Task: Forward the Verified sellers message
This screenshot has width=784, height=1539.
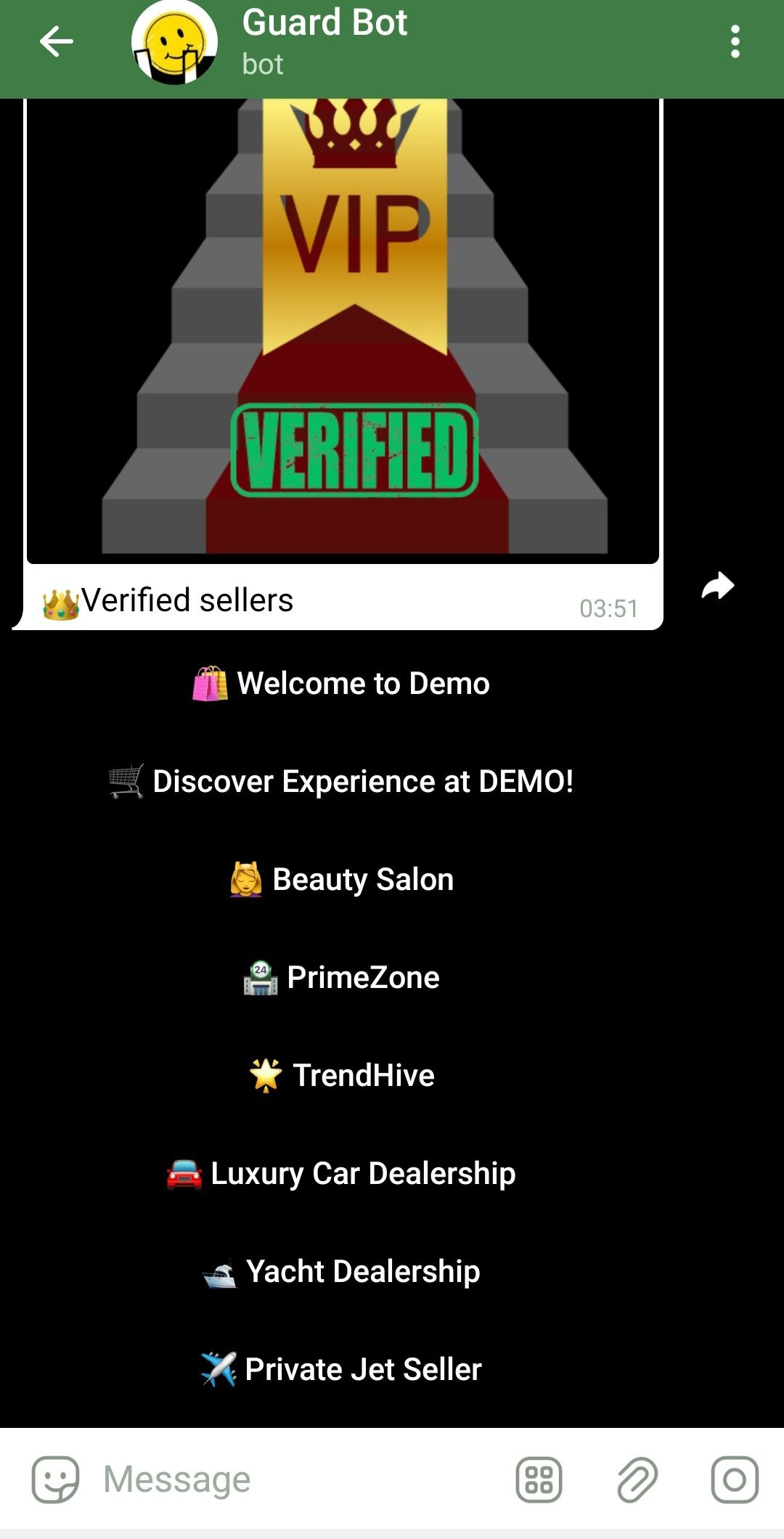Action: coord(718,586)
